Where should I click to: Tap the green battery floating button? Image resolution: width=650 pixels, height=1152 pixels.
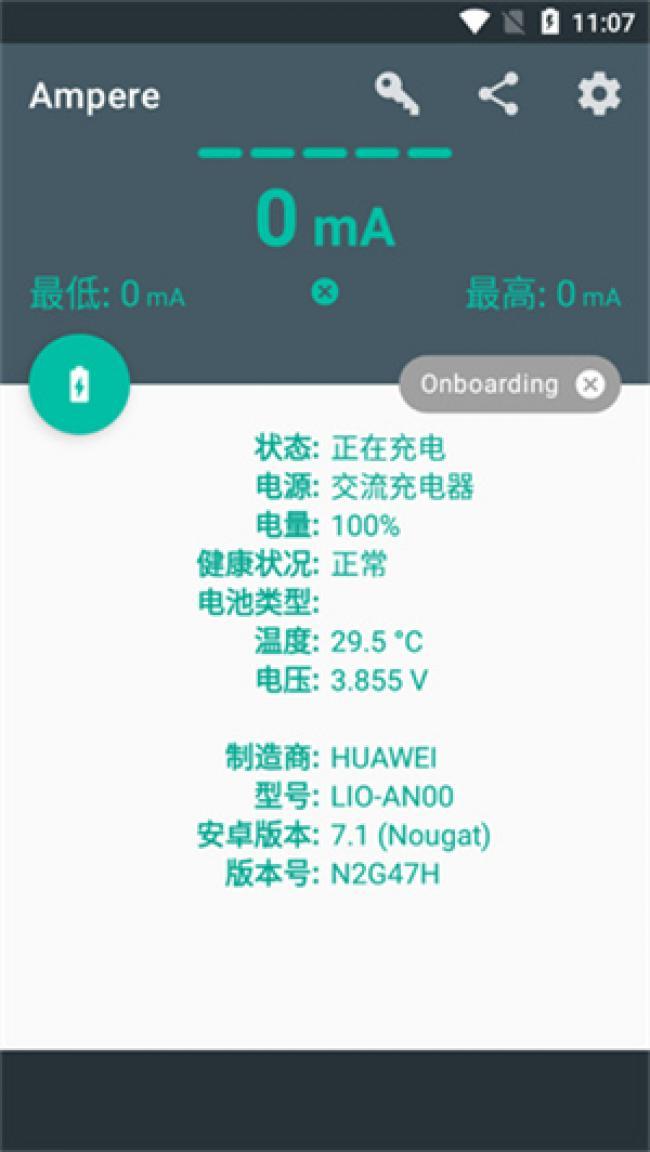[79, 384]
